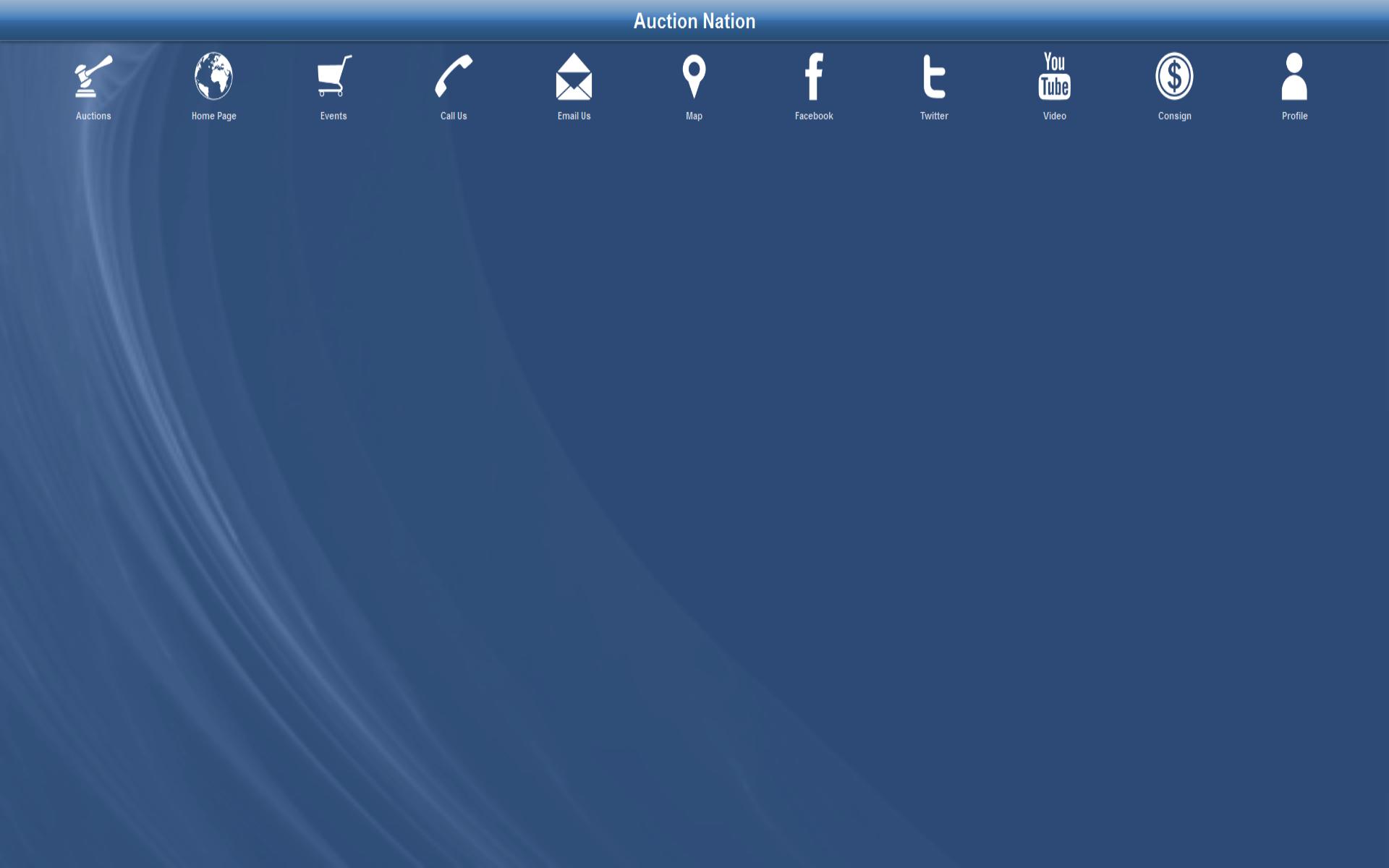
Task: View the location on the Map
Action: (694, 85)
